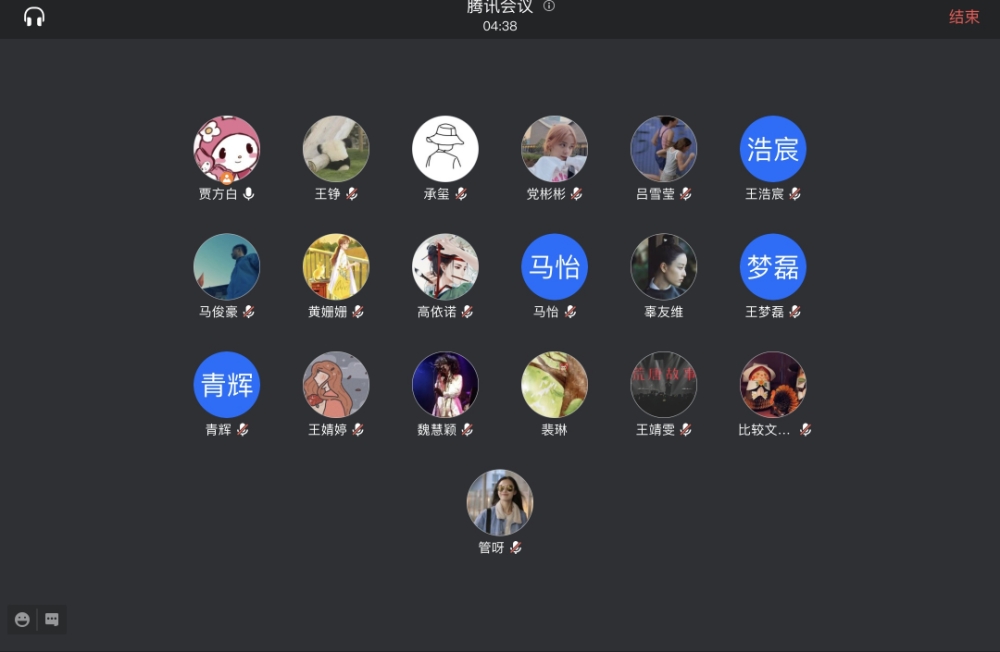Select participant 王铮's avatar
The width and height of the screenshot is (1000, 652).
point(336,149)
